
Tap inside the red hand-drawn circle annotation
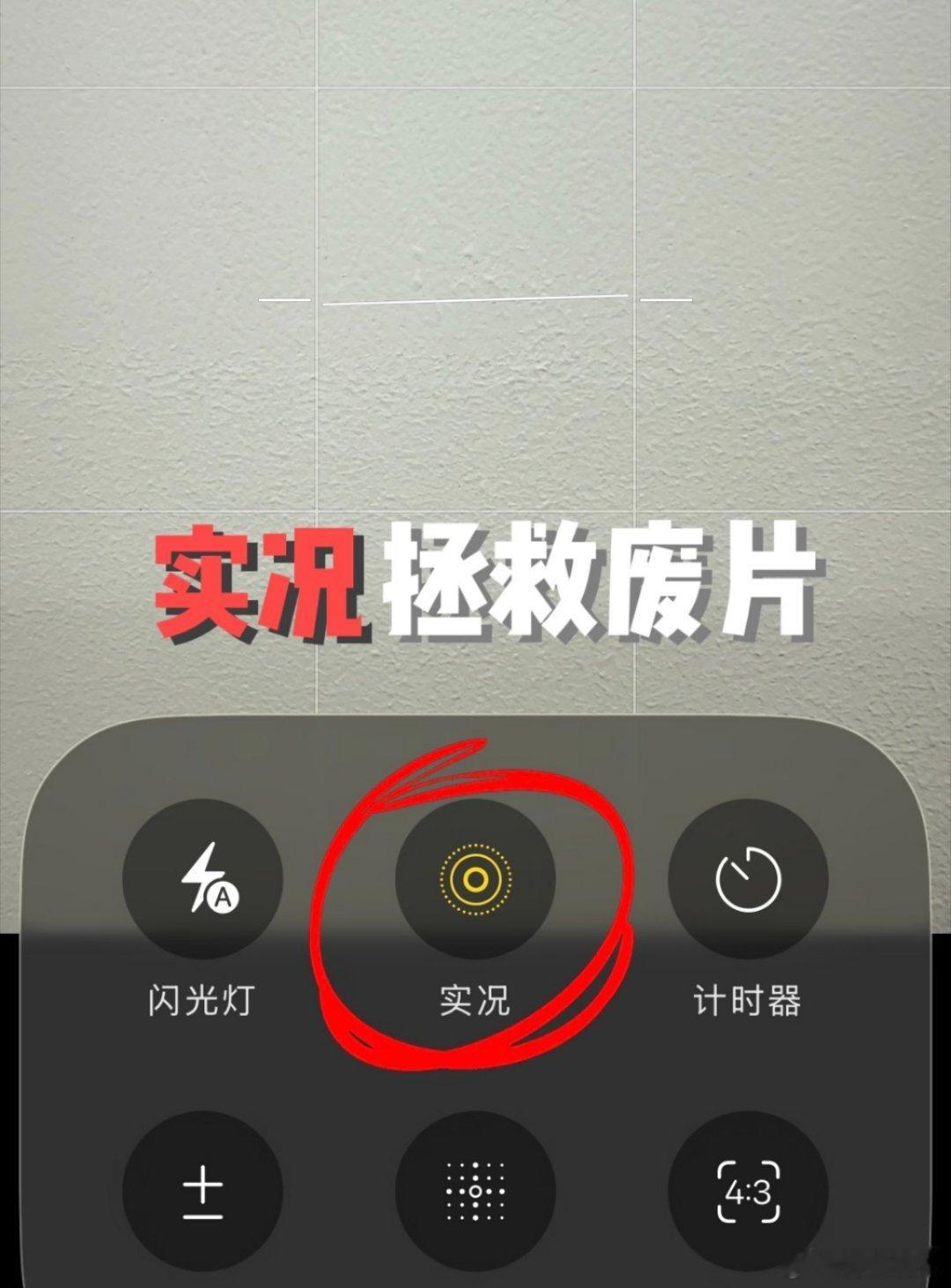pyautogui.click(x=475, y=899)
